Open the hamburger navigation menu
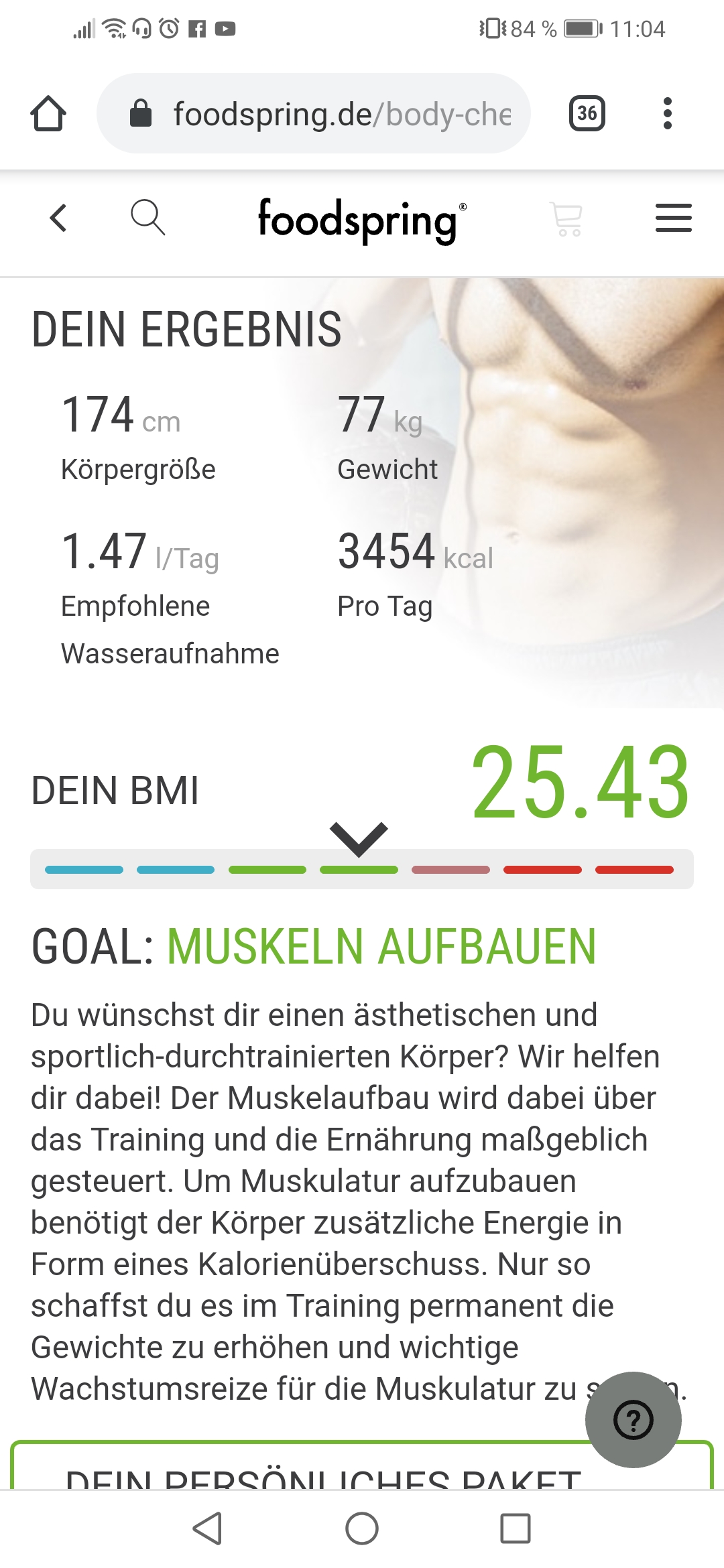 673,218
